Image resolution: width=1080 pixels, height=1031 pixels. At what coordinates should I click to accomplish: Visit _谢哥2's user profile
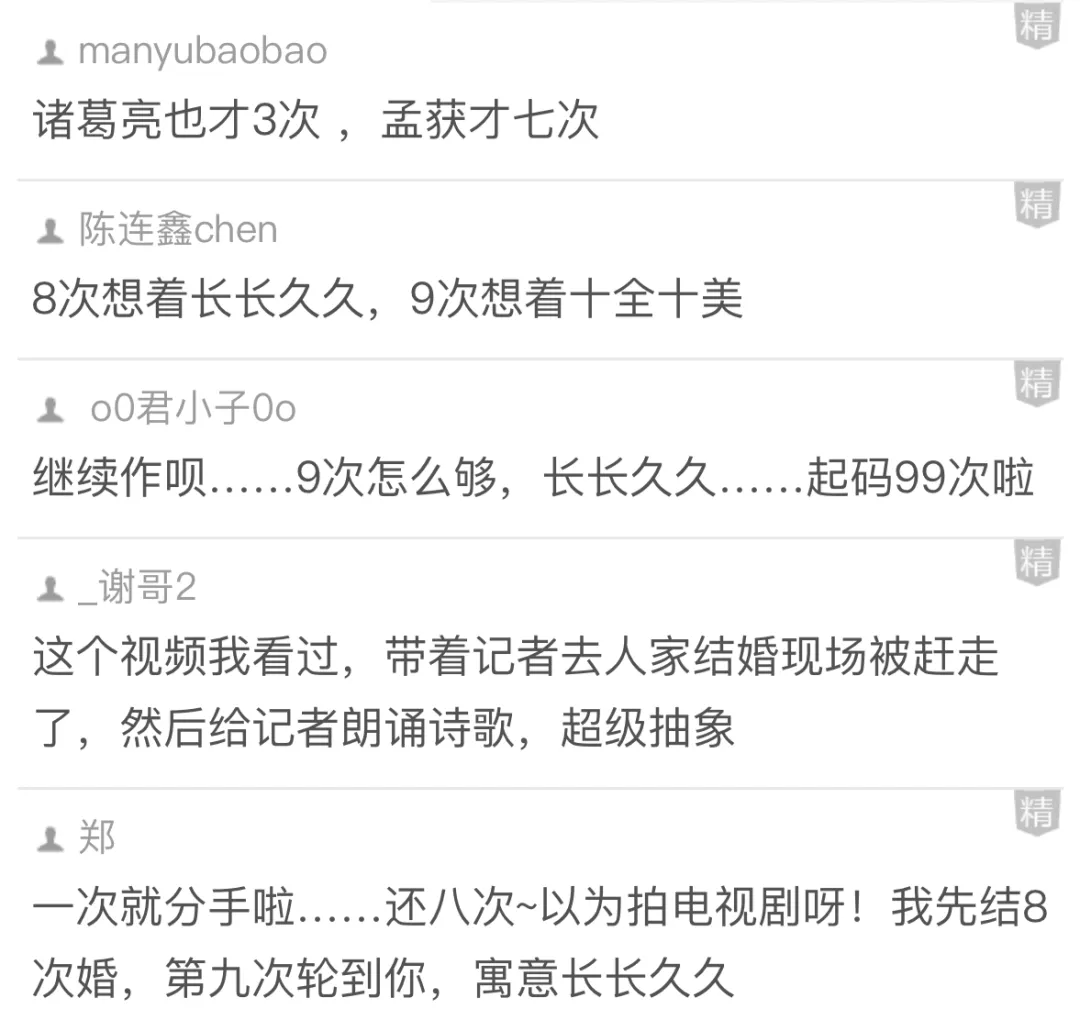pos(137,588)
